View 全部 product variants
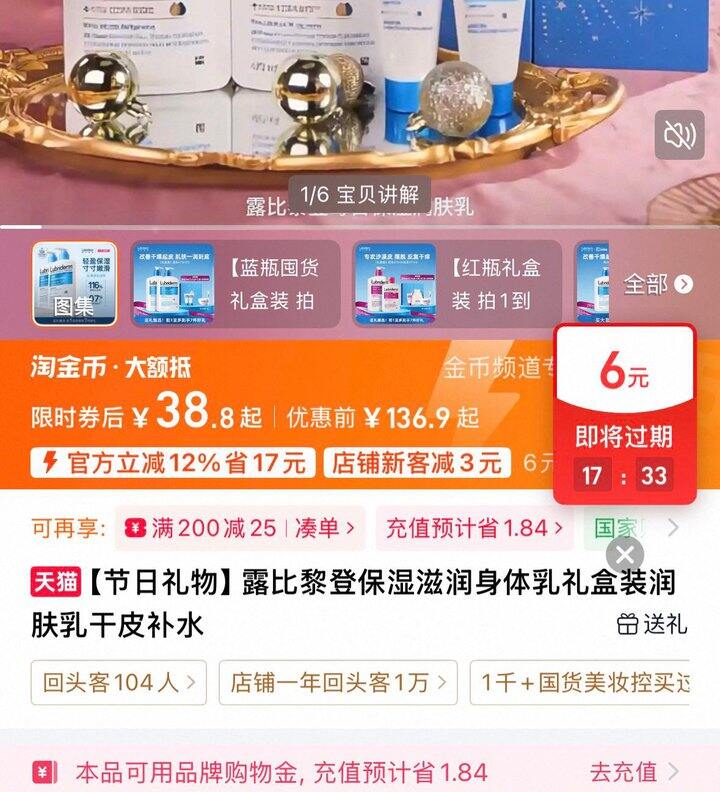Viewport: 720px width, 792px height. click(658, 285)
